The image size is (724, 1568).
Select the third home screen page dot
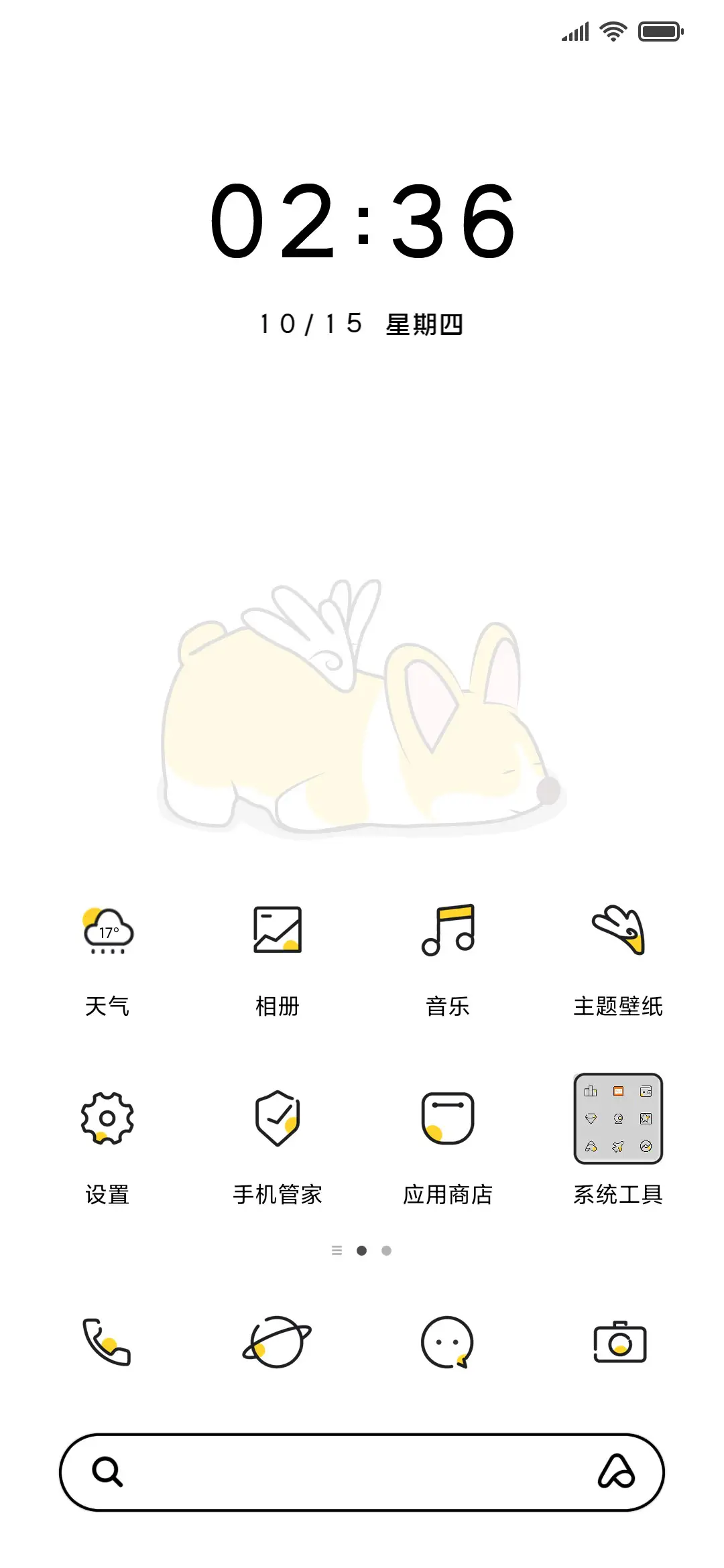coord(387,1250)
